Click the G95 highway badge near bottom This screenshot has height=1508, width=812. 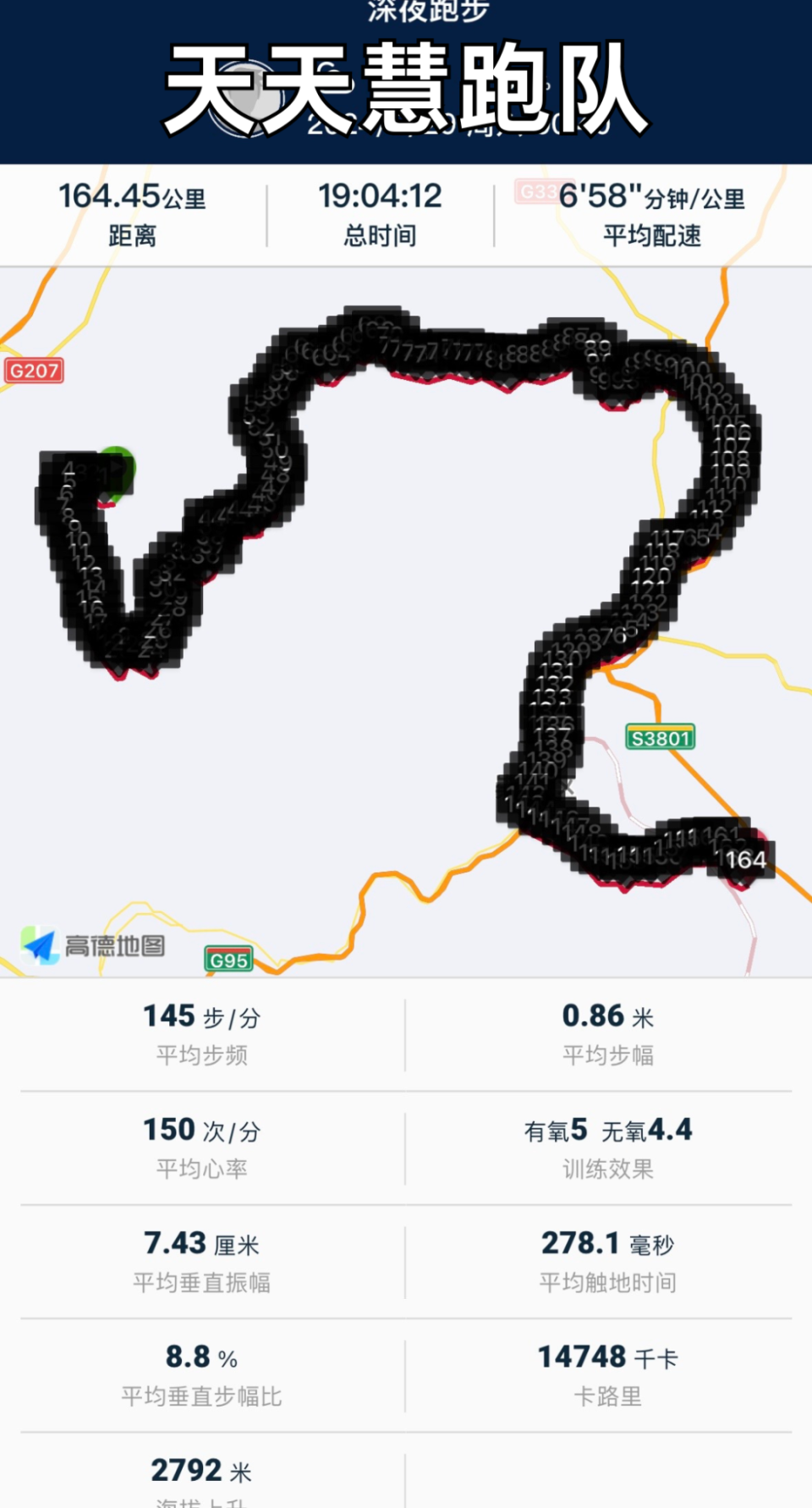[x=229, y=960]
